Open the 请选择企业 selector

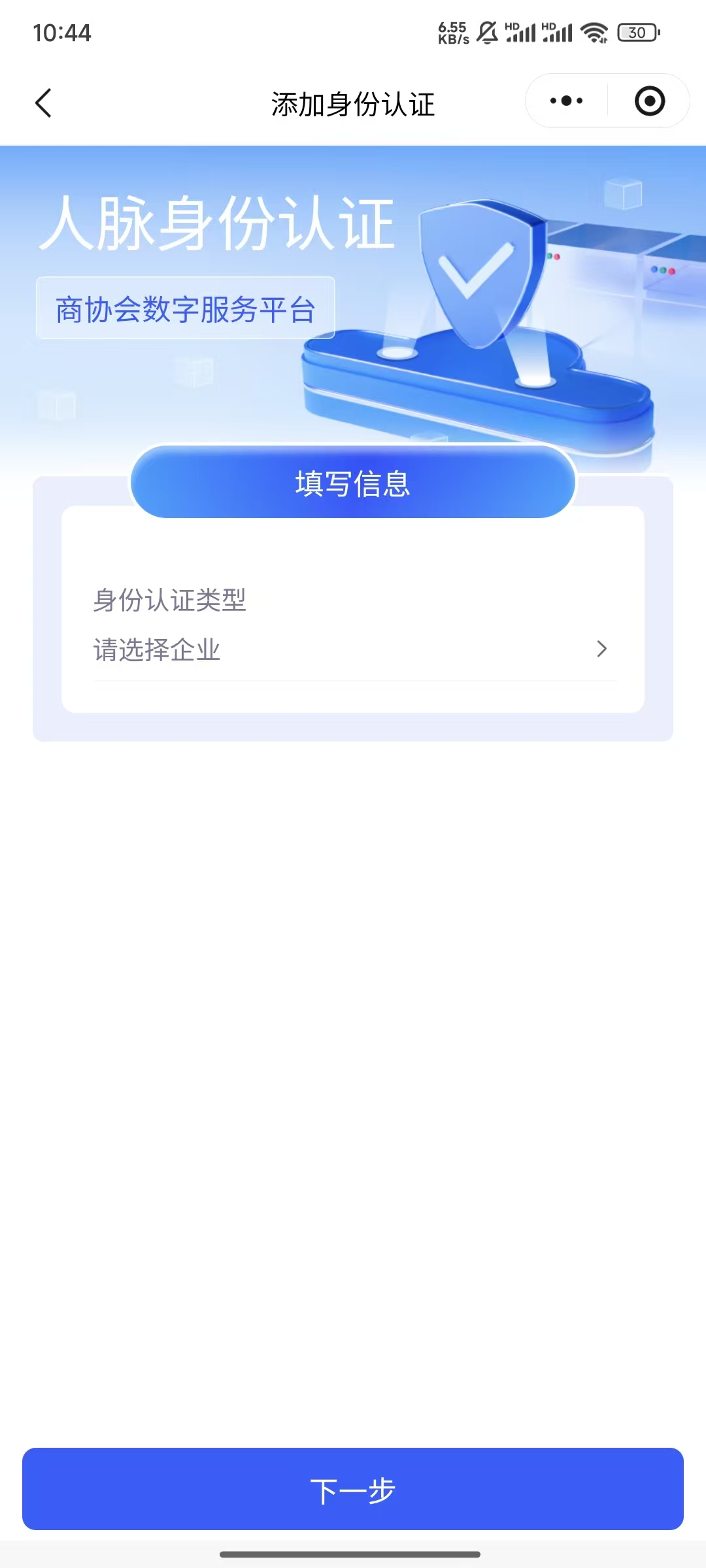353,649
